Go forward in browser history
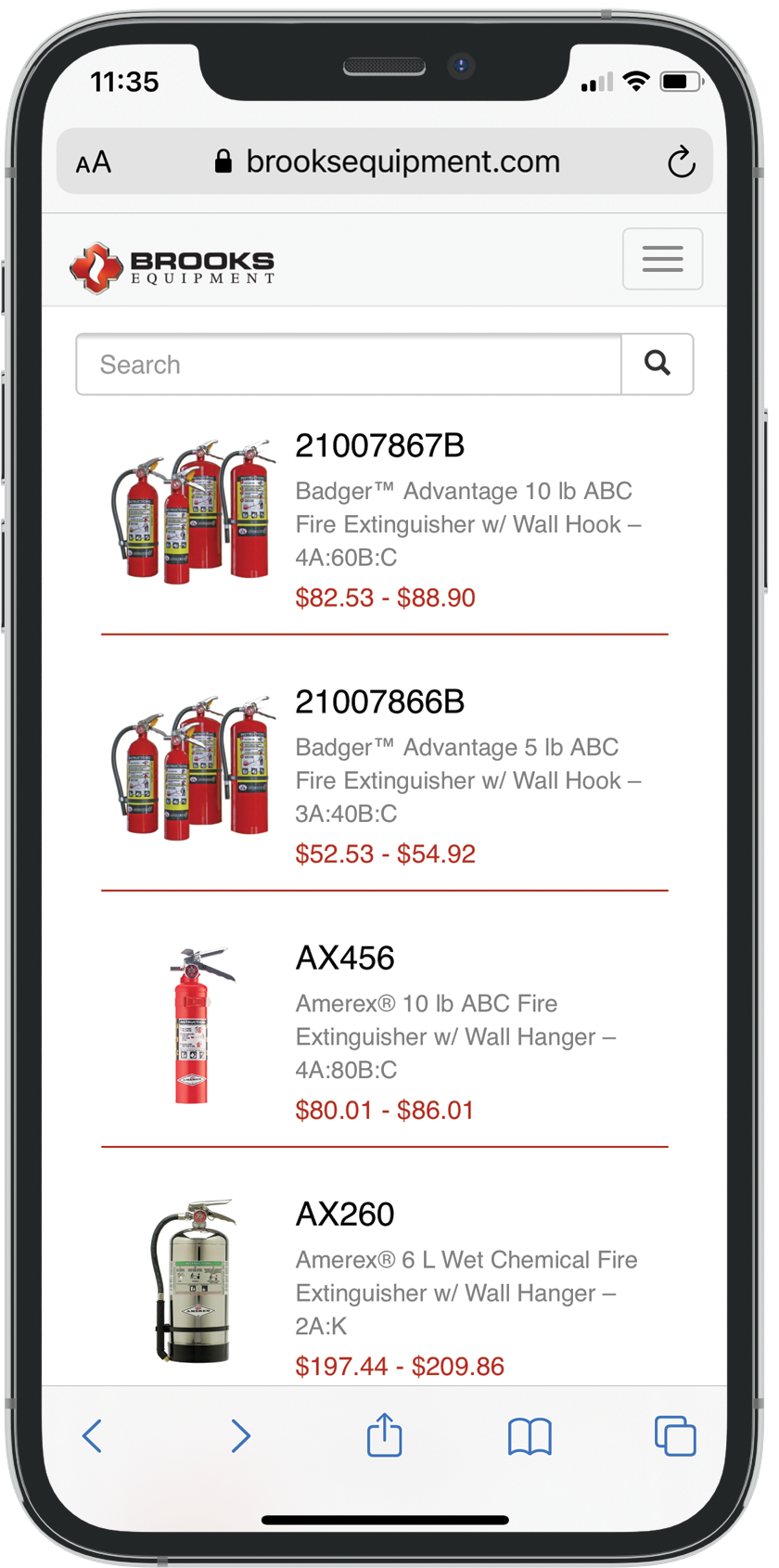The width and height of the screenshot is (779, 1568). click(240, 1435)
